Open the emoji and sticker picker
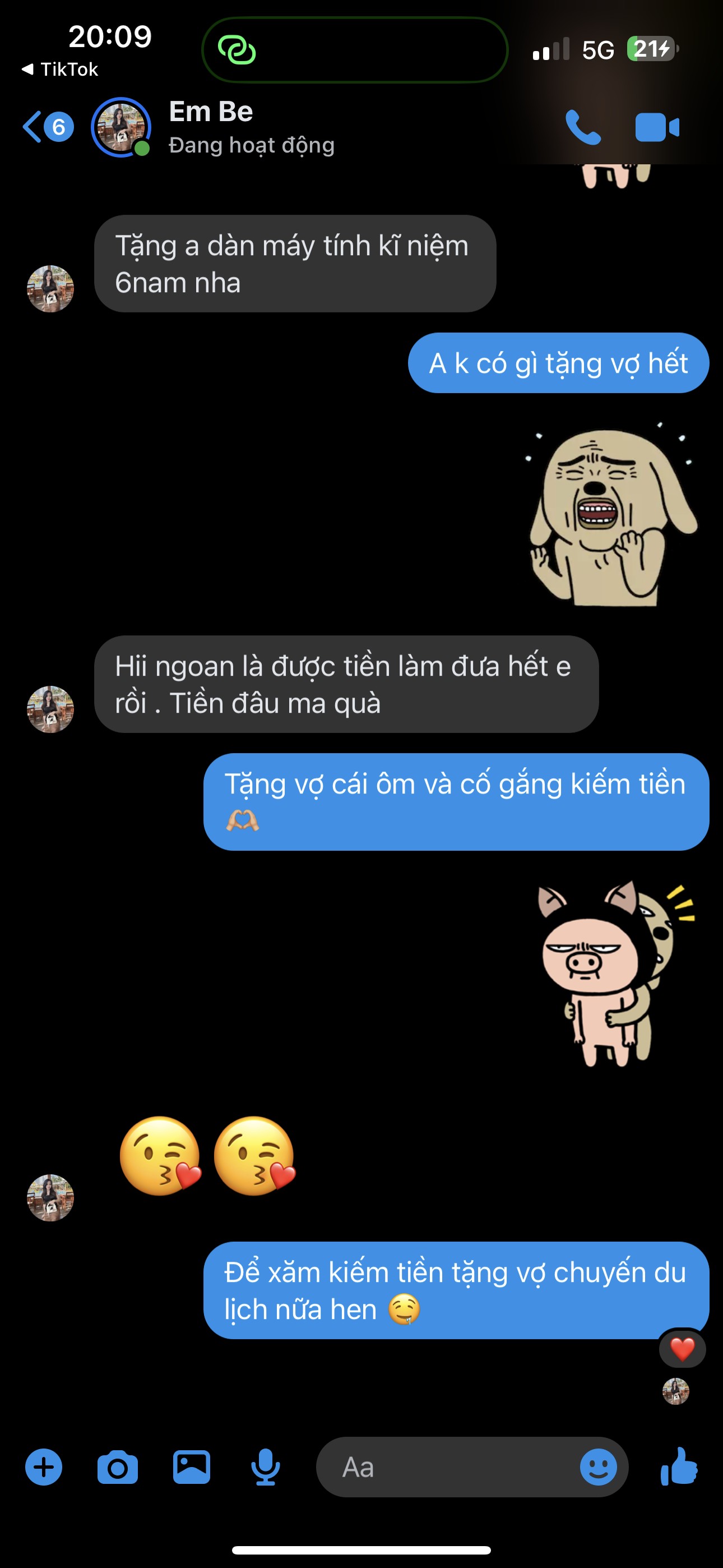This screenshot has width=723, height=1568. pyautogui.click(x=598, y=1467)
